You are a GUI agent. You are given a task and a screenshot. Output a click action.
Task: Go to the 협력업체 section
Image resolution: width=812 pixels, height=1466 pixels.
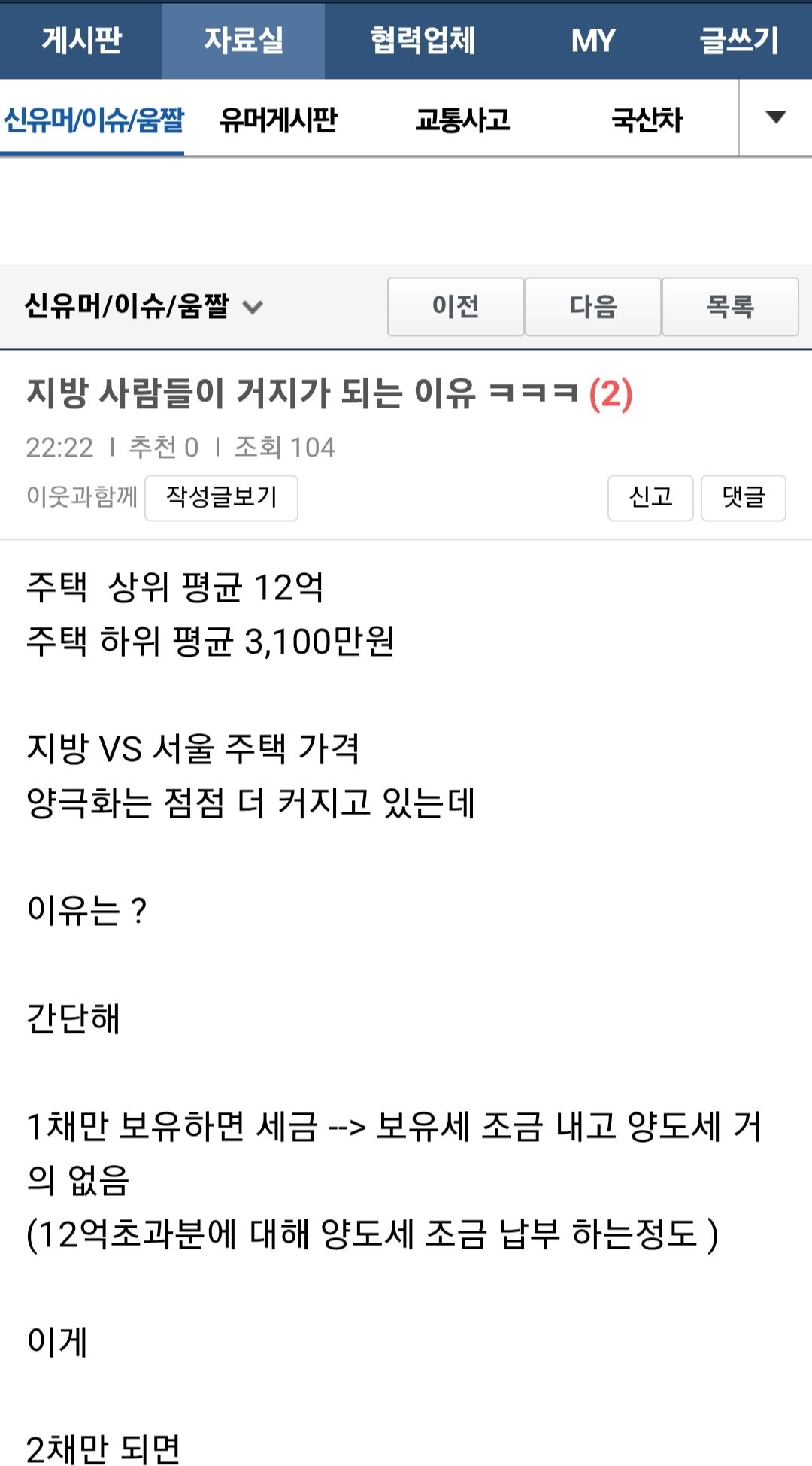click(x=423, y=41)
